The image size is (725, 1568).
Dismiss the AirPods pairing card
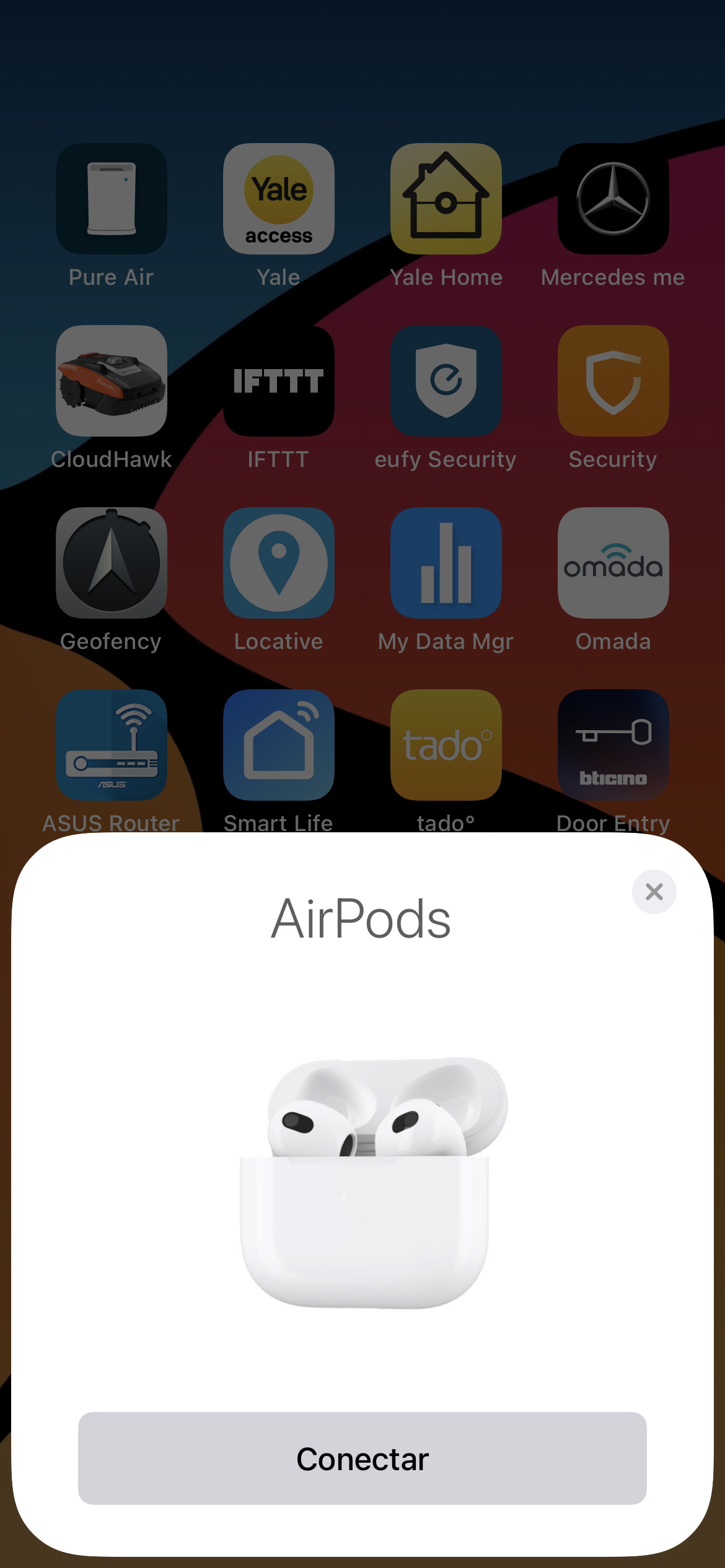click(654, 892)
